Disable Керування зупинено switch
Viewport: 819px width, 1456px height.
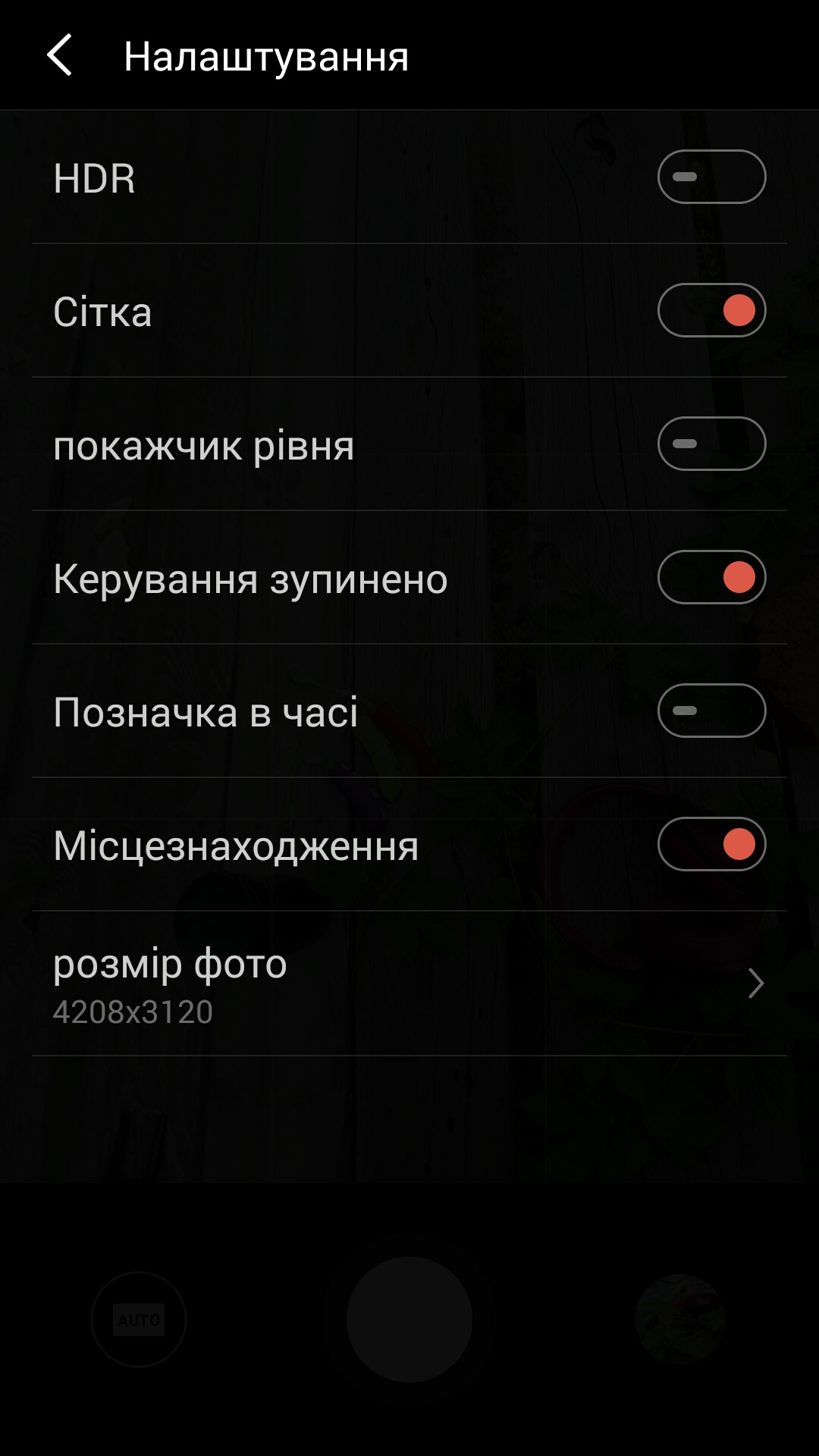[x=711, y=577]
